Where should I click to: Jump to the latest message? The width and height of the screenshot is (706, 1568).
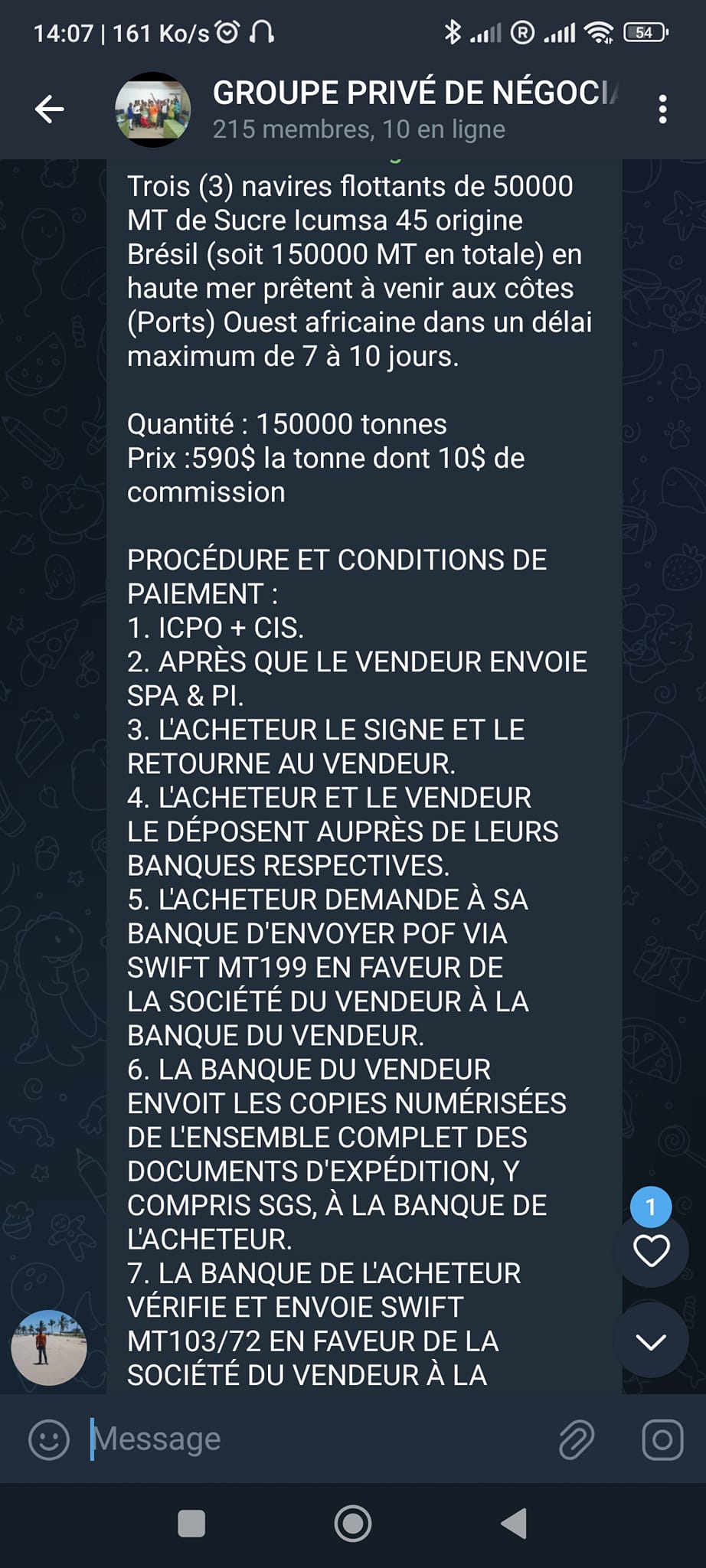651,1341
